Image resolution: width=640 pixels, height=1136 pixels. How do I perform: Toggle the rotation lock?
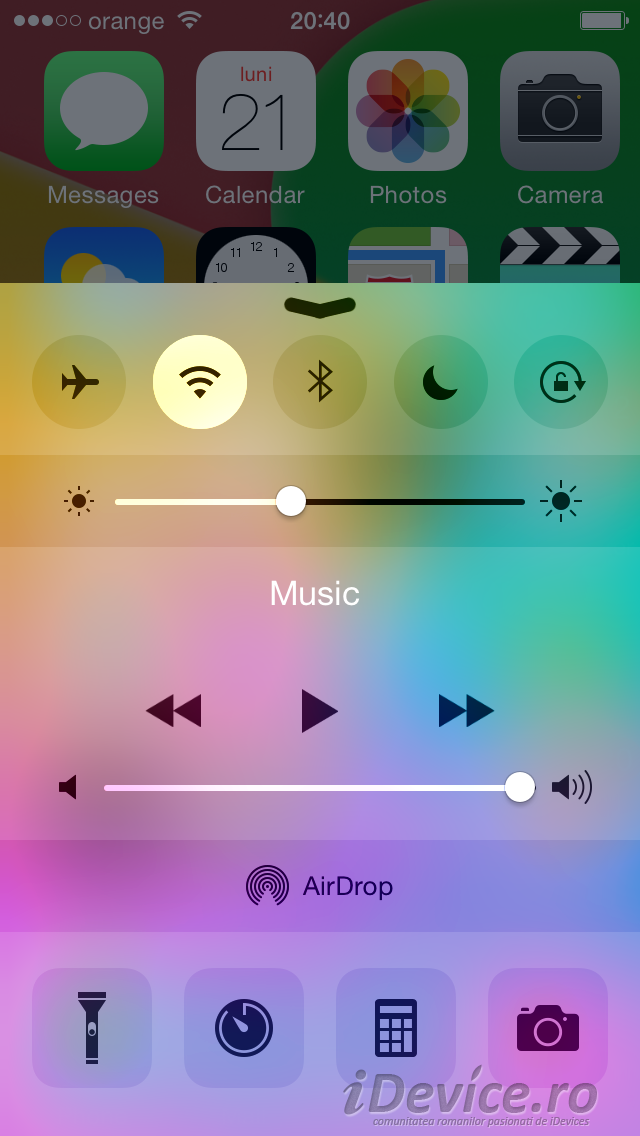pos(561,382)
